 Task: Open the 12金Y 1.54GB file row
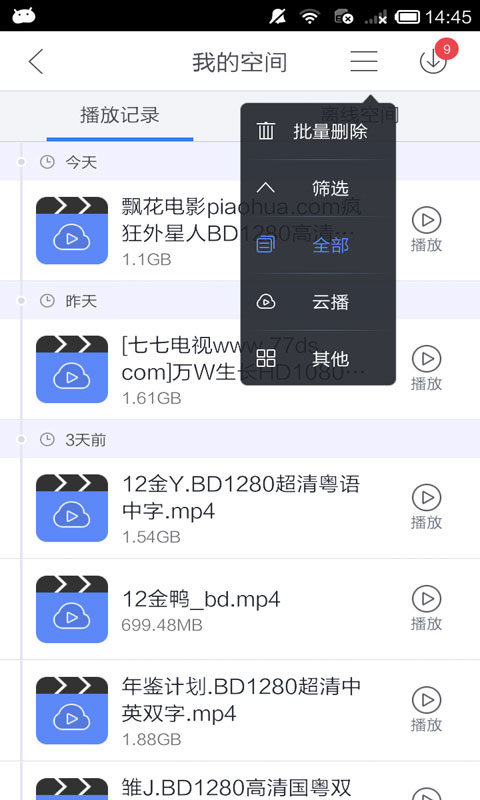(240, 508)
